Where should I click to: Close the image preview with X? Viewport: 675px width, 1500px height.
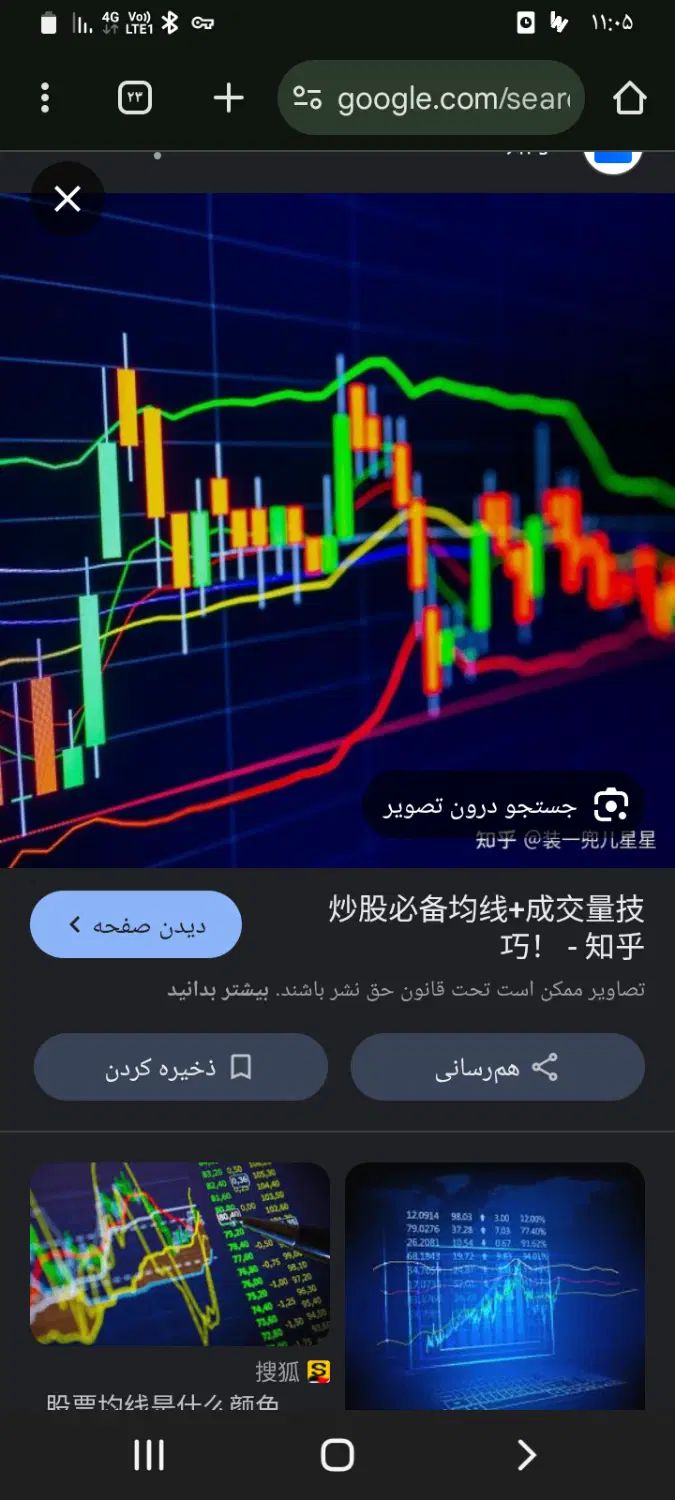coord(67,200)
